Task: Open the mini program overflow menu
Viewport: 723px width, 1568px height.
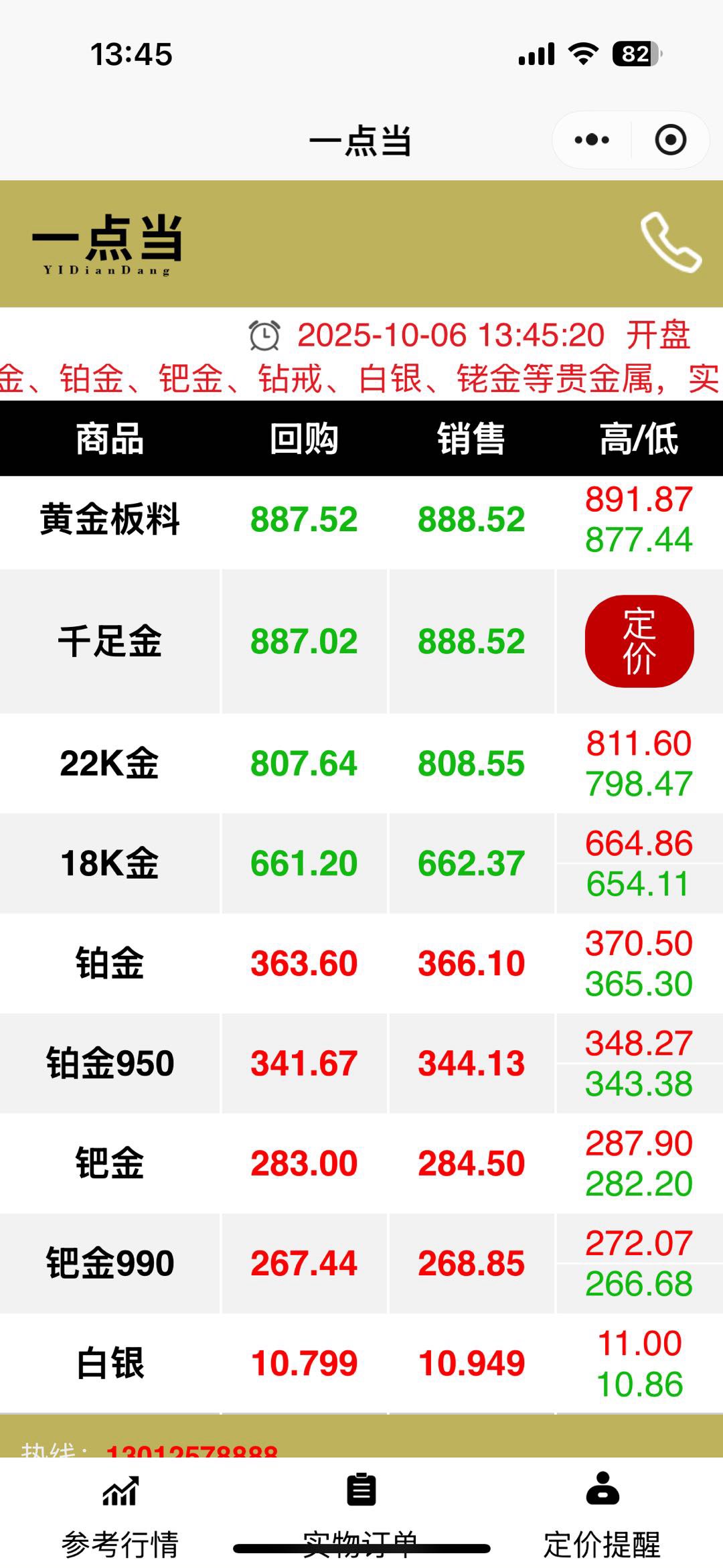Action: pos(592,140)
